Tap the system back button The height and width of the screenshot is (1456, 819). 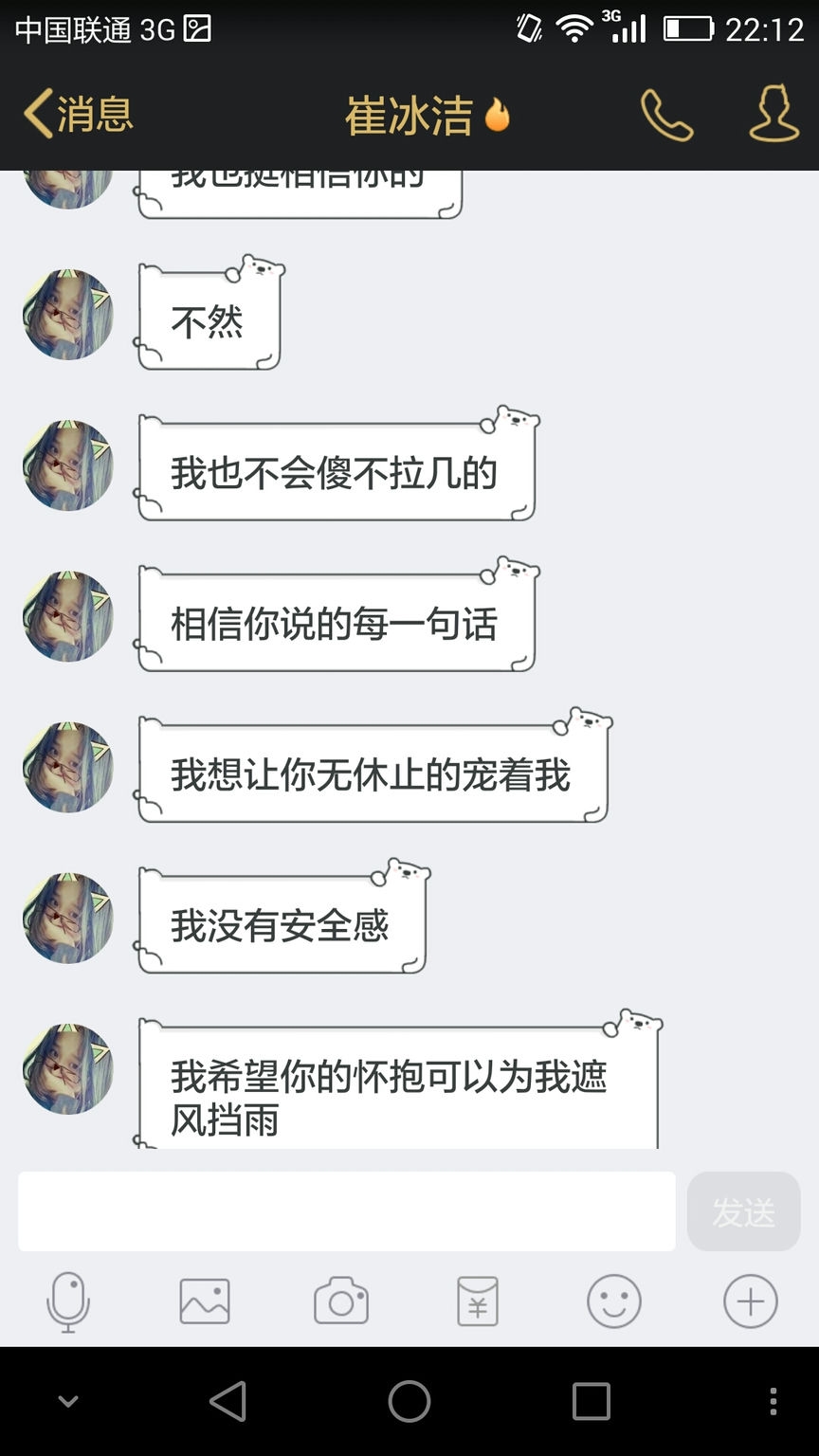[x=227, y=1401]
